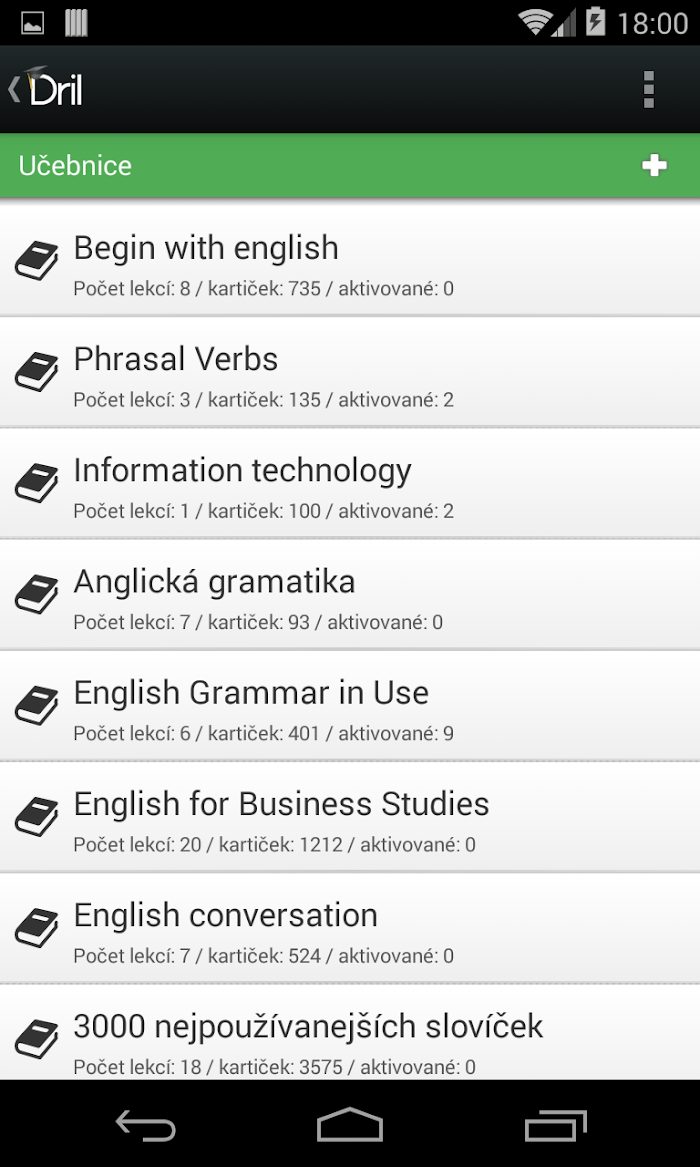Select Information technology textbook
Image resolution: width=700 pixels, height=1167 pixels.
pos(350,483)
